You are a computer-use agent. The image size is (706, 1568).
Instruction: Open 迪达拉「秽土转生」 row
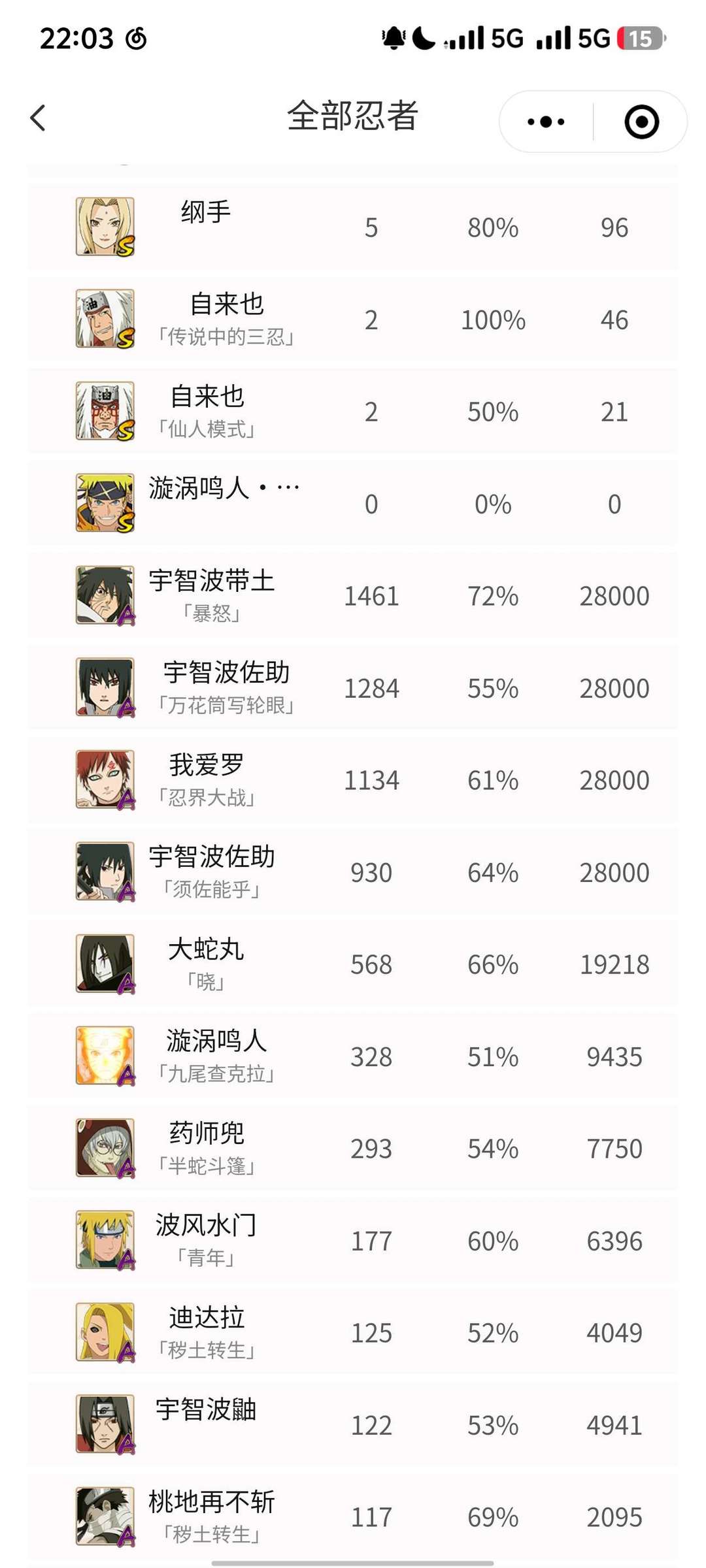[x=353, y=1332]
